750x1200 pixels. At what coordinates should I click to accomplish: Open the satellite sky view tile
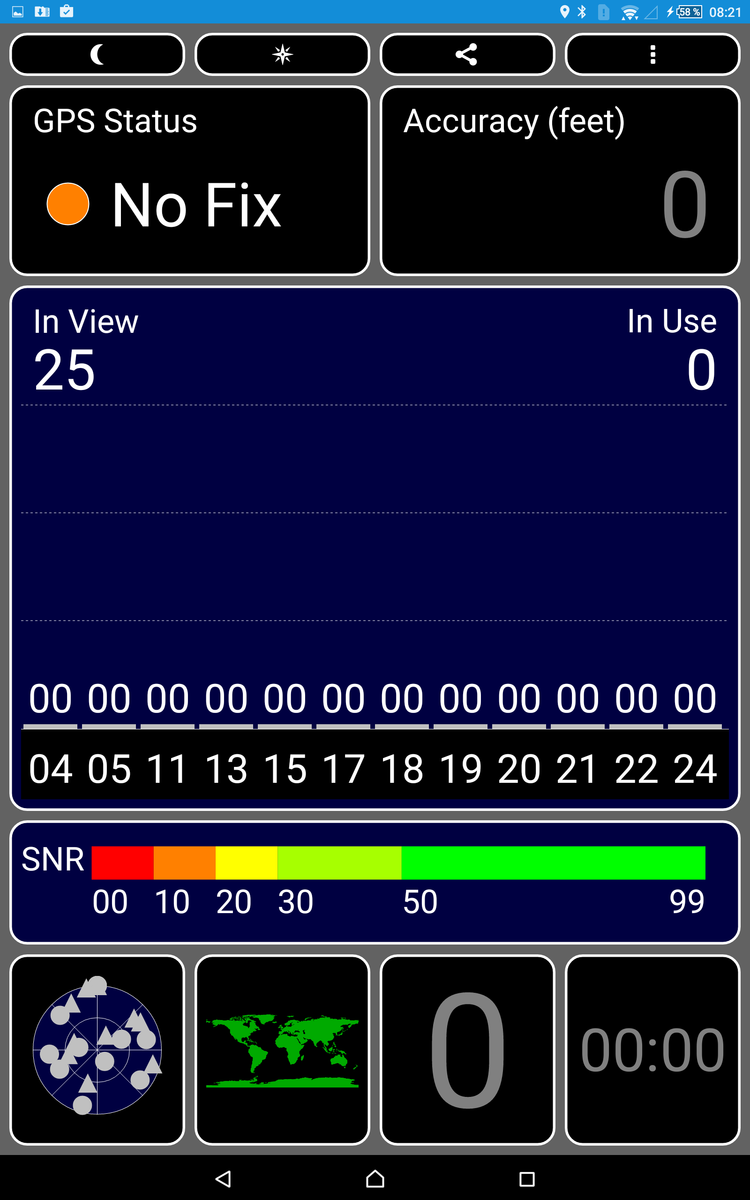point(97,1050)
